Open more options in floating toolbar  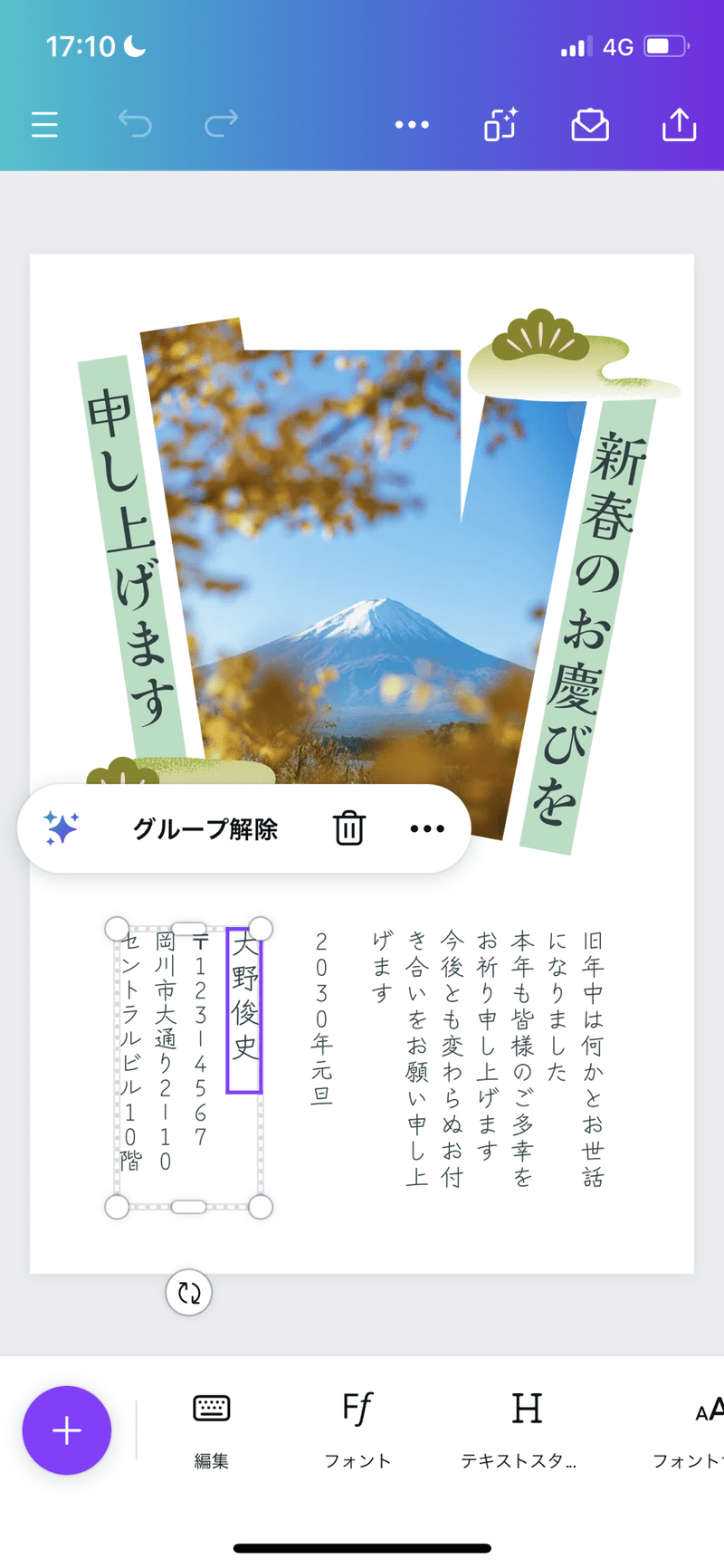(x=427, y=828)
